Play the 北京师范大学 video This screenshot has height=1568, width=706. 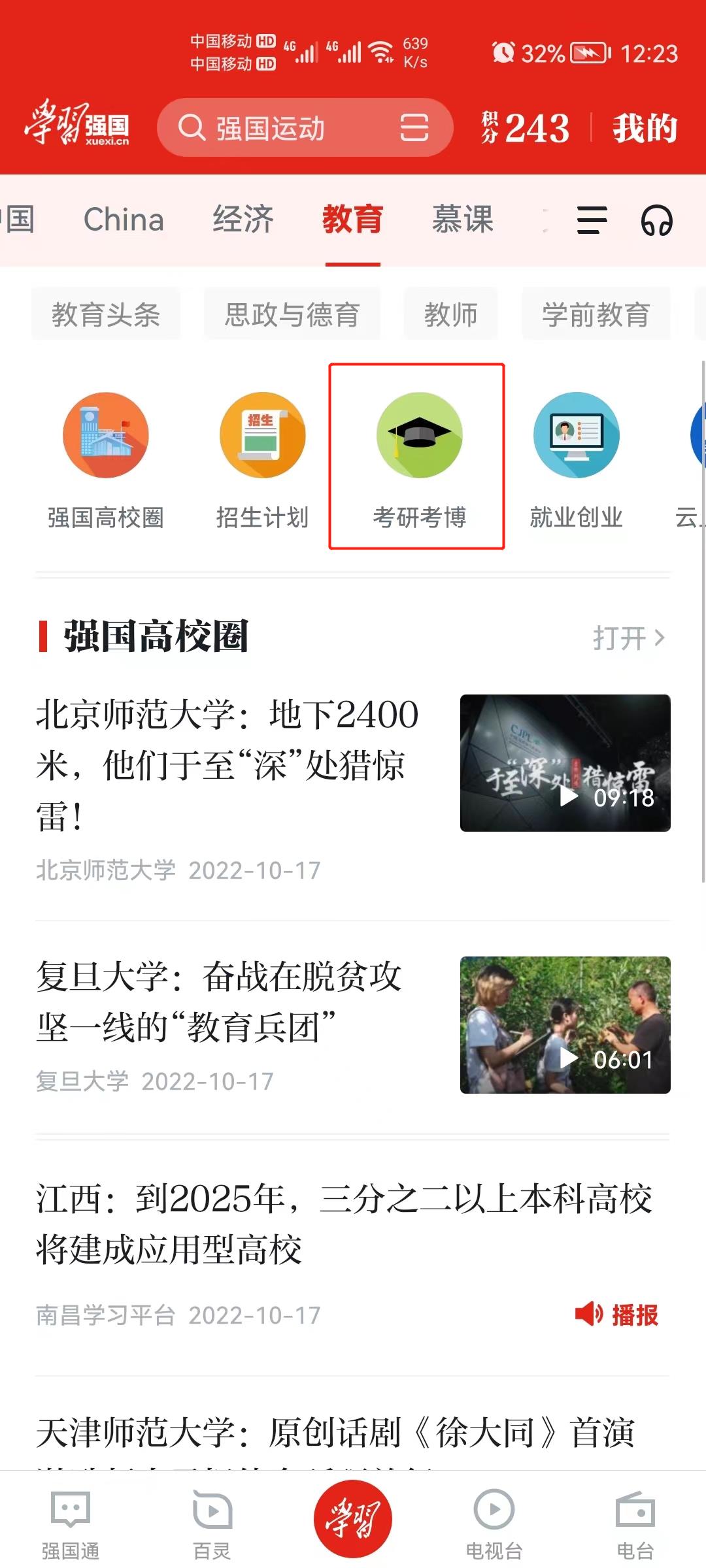565,763
